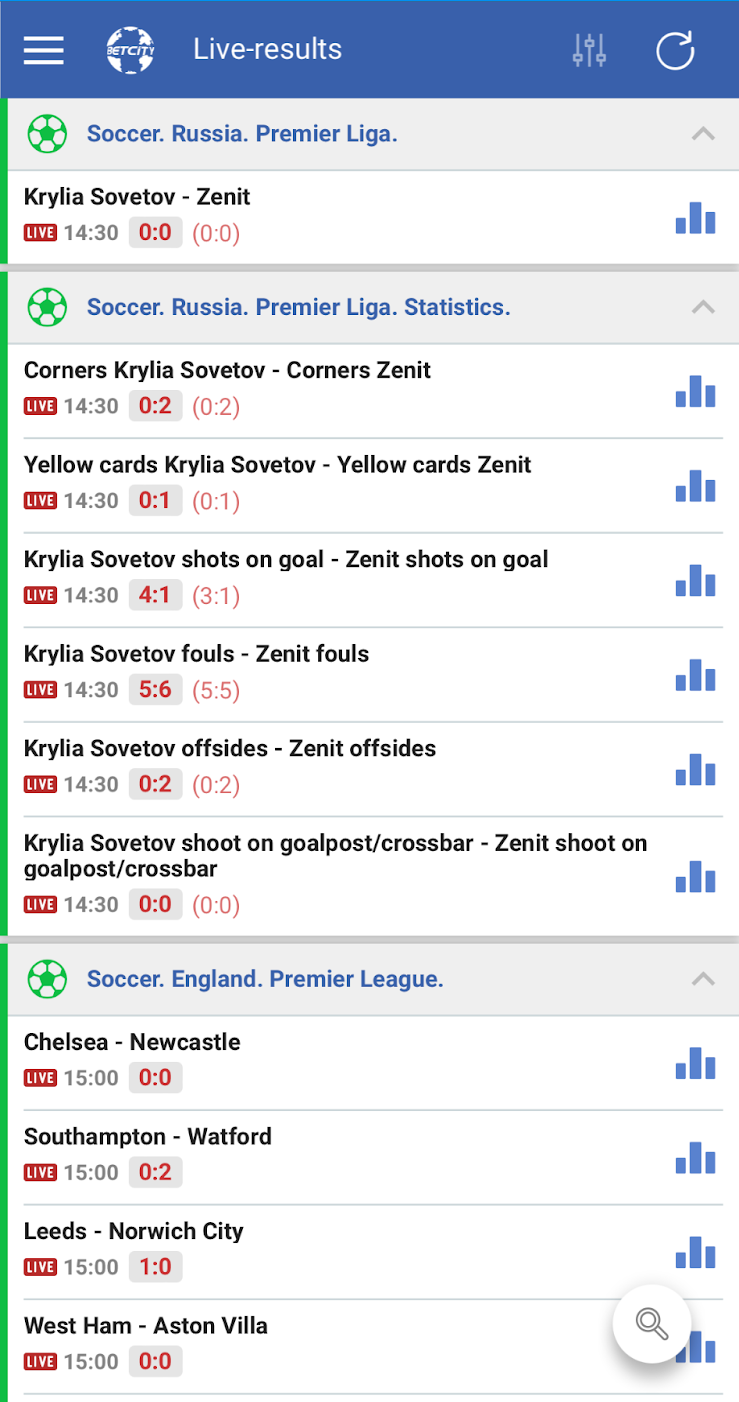Tap the floating search button

pyautogui.click(x=652, y=1323)
